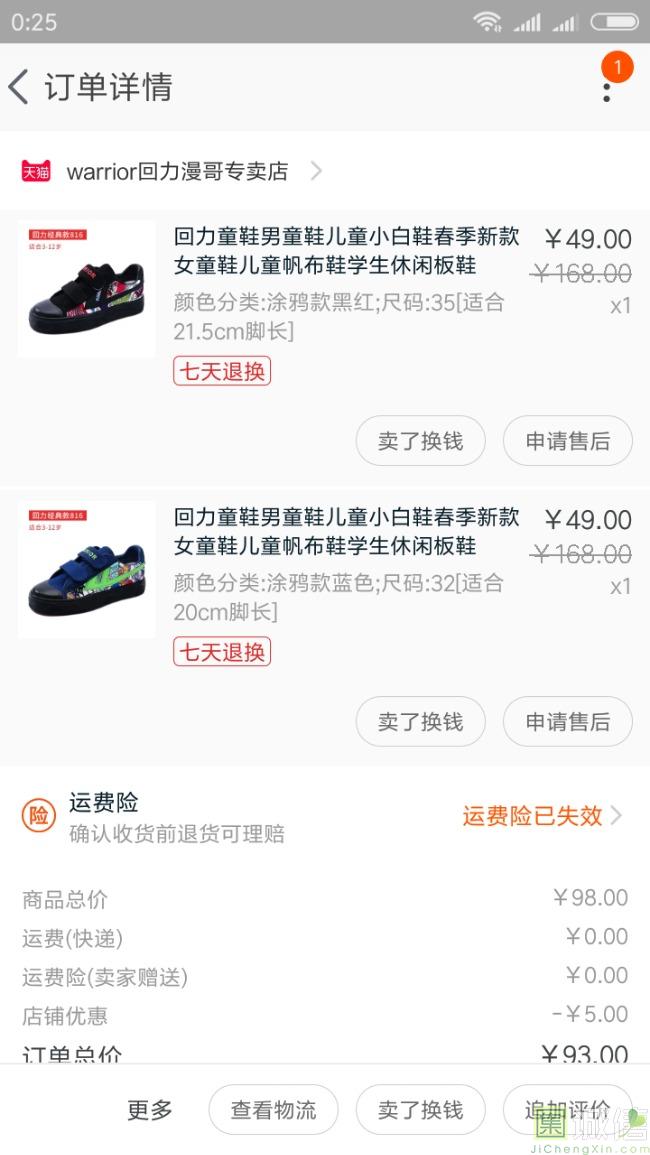The height and width of the screenshot is (1155, 650).
Task: Open the warrior回力漫哥专卖店 store page
Action: 177,171
